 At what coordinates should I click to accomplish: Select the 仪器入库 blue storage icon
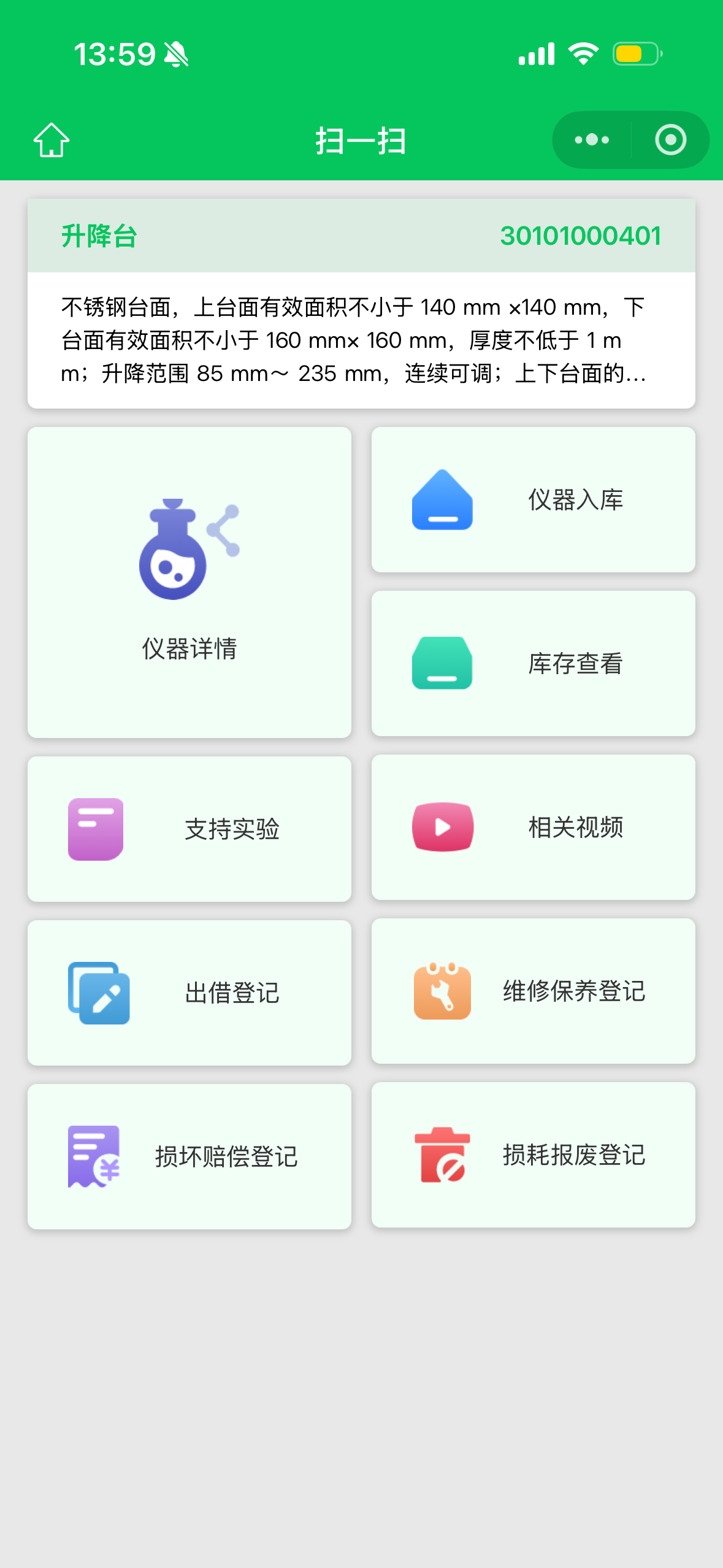(x=443, y=500)
